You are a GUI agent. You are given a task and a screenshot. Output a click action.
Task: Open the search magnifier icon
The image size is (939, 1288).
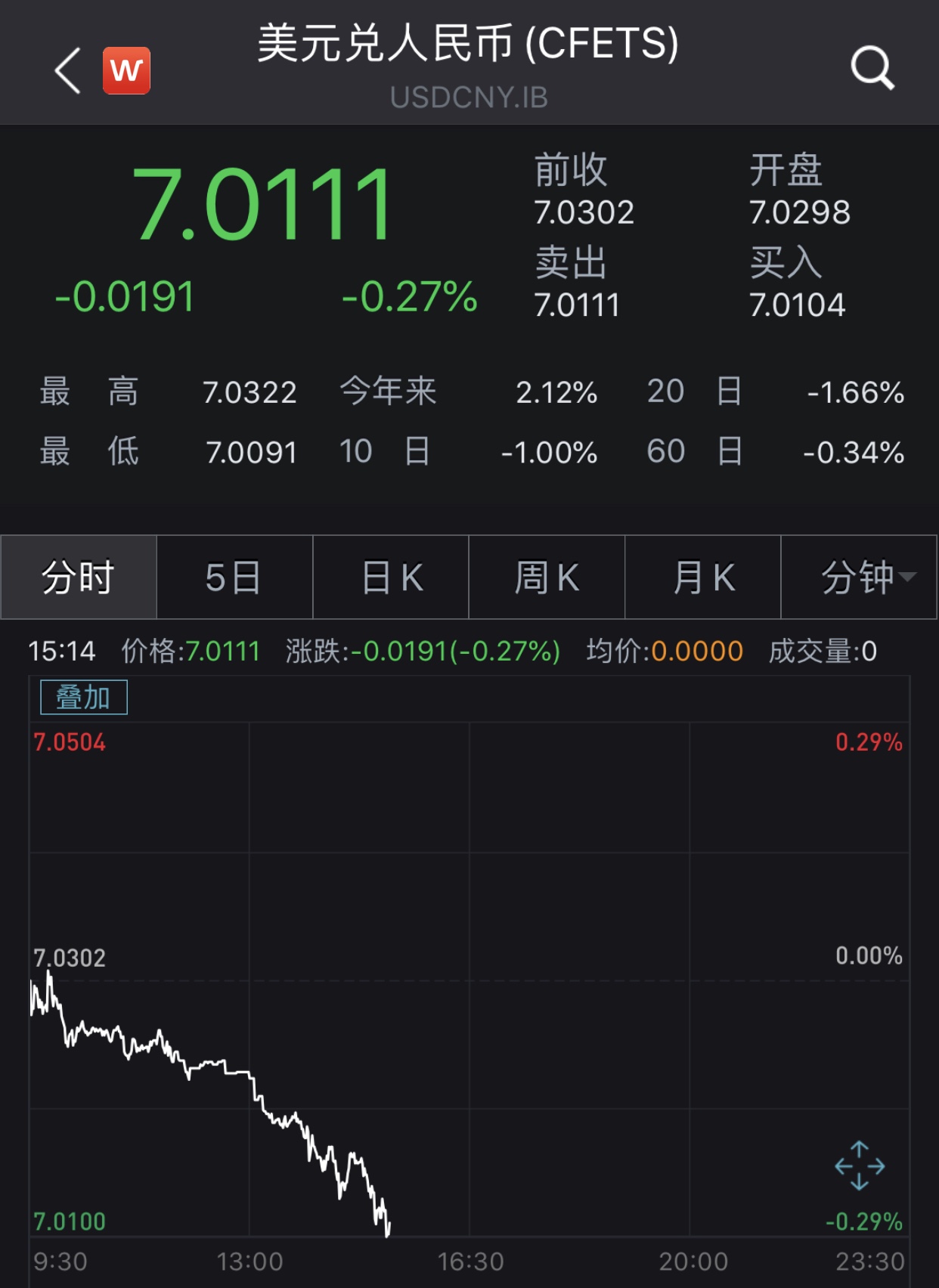872,68
